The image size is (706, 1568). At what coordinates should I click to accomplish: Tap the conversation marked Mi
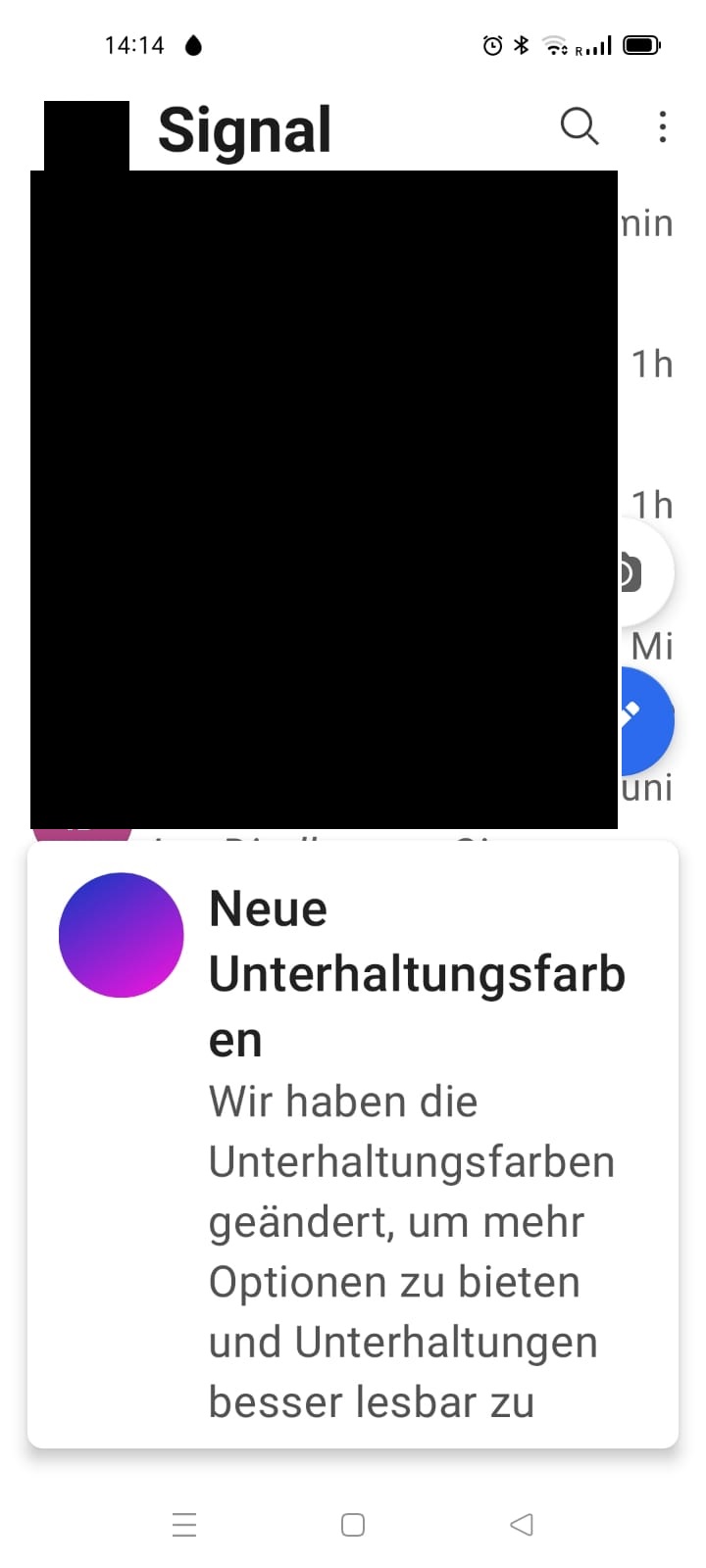(651, 646)
